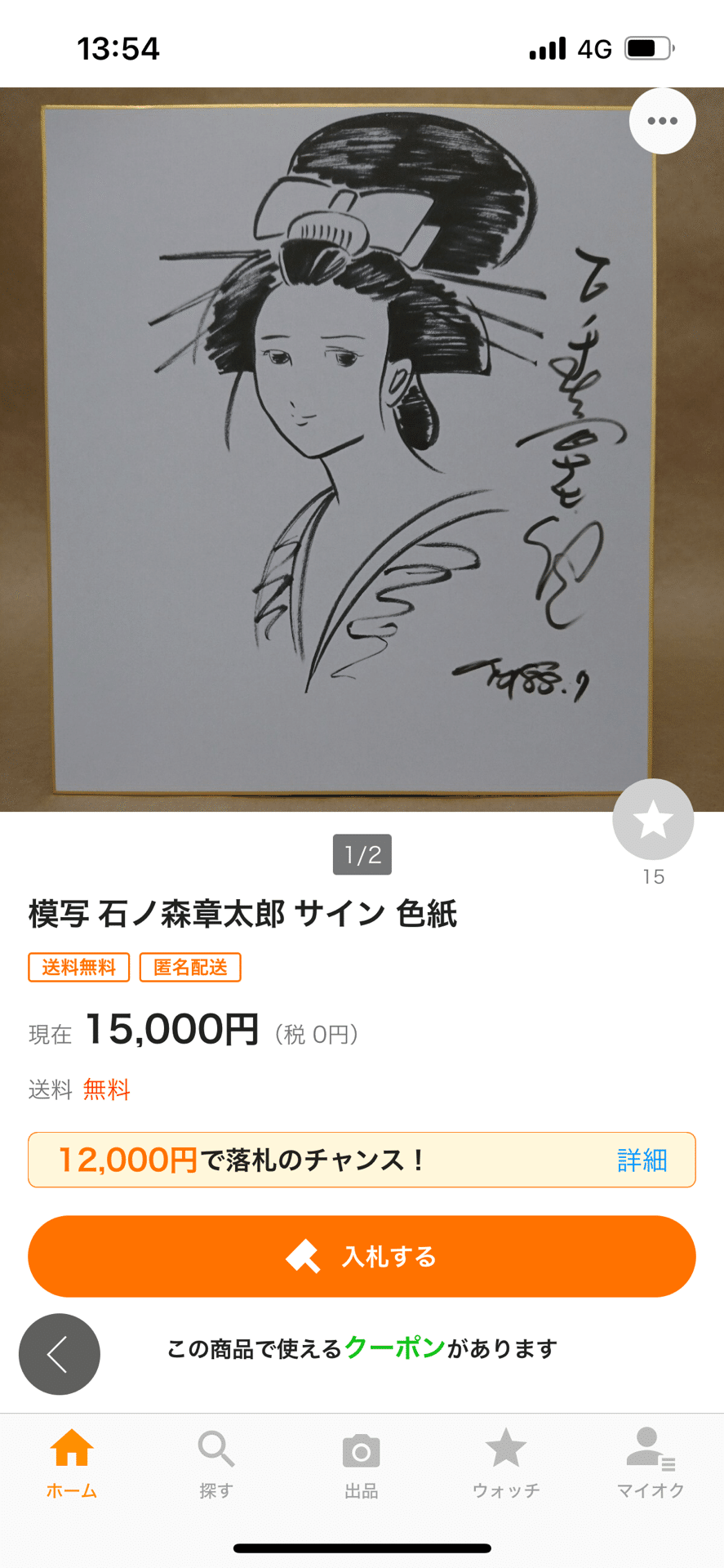This screenshot has width=724, height=1568.
Task: Open the マイオク my auctions icon
Action: [x=649, y=1462]
